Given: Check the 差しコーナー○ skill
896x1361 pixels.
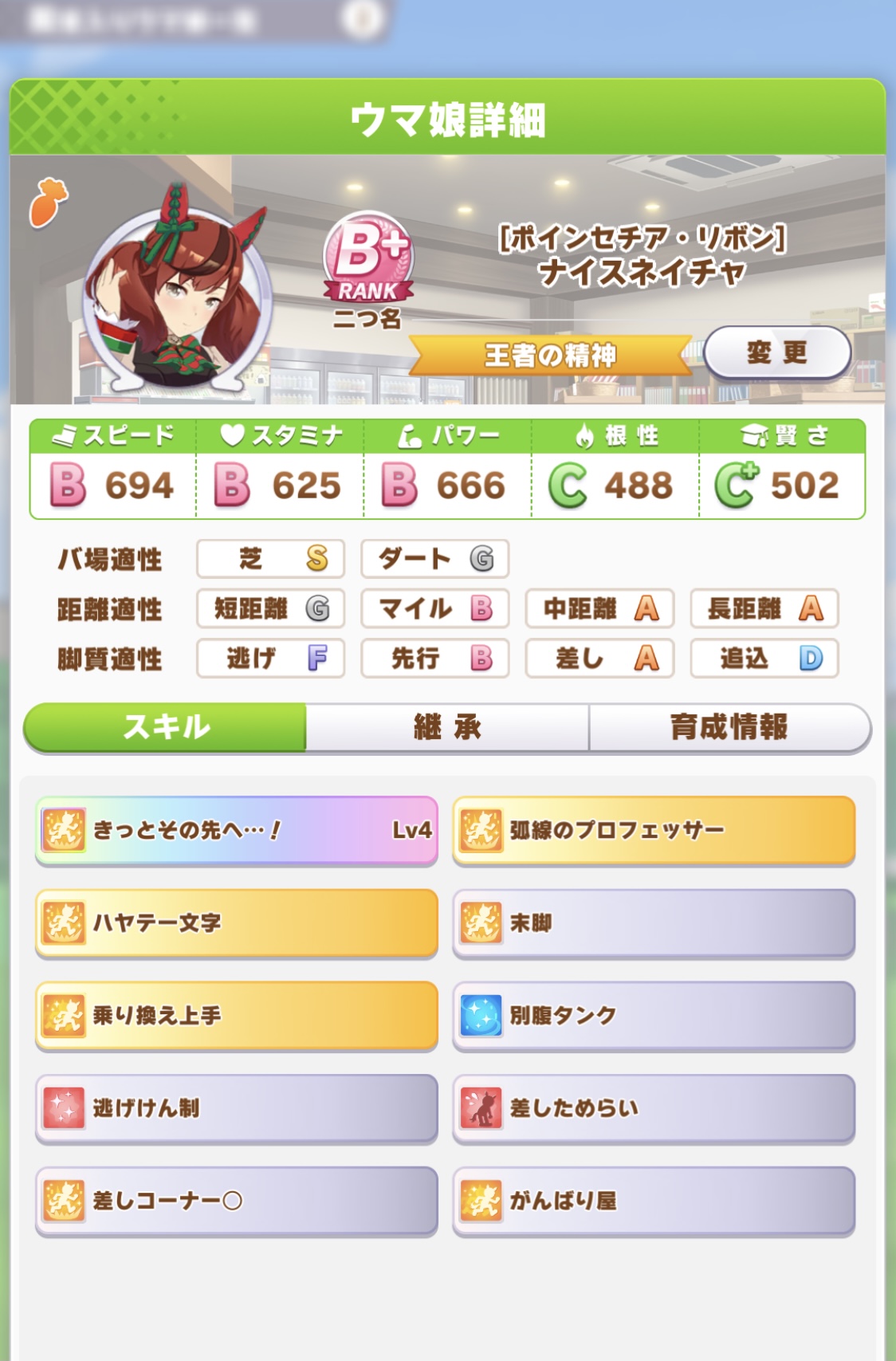Looking at the screenshot, I should pos(237,1201).
